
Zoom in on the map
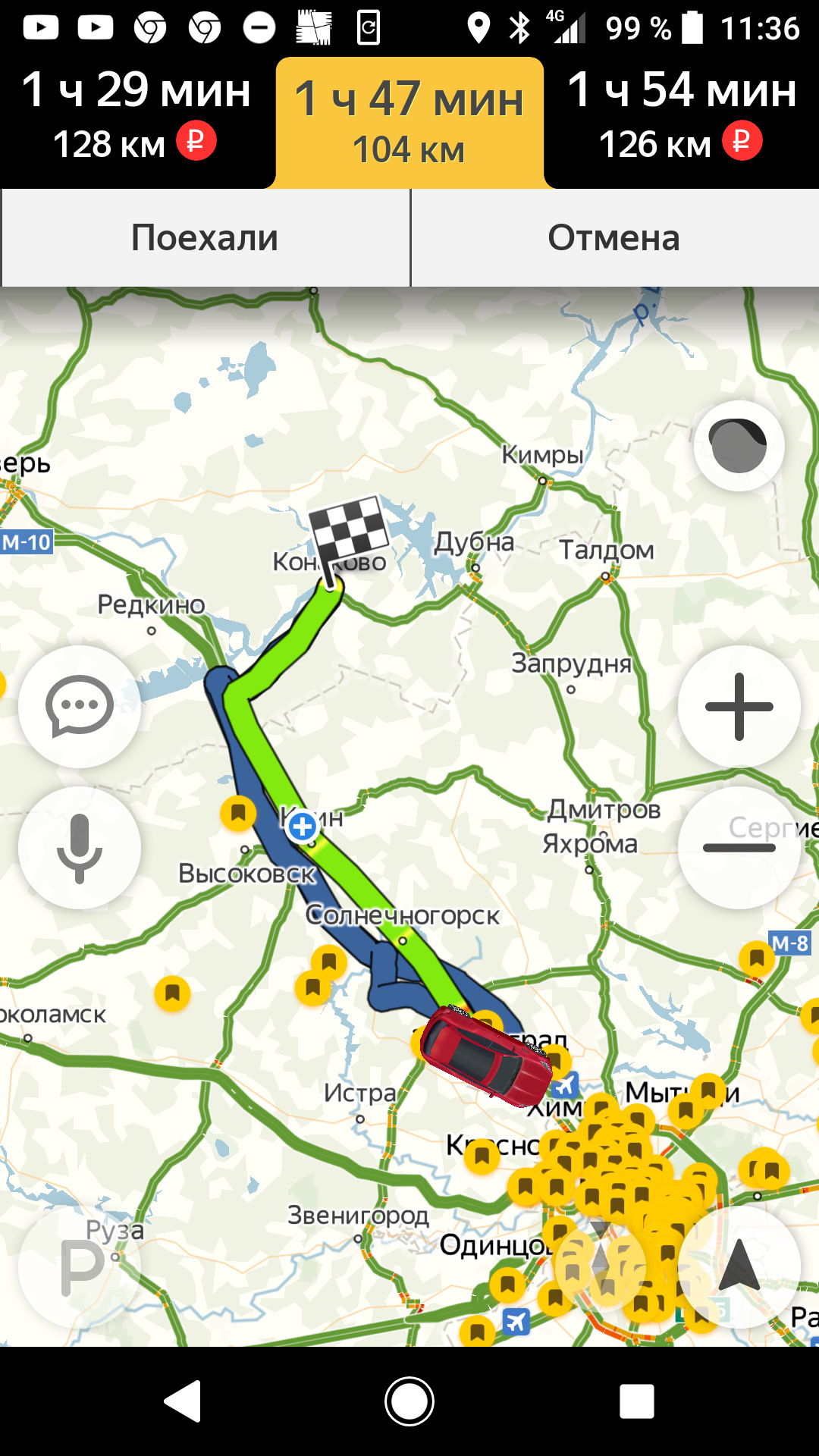click(x=739, y=707)
